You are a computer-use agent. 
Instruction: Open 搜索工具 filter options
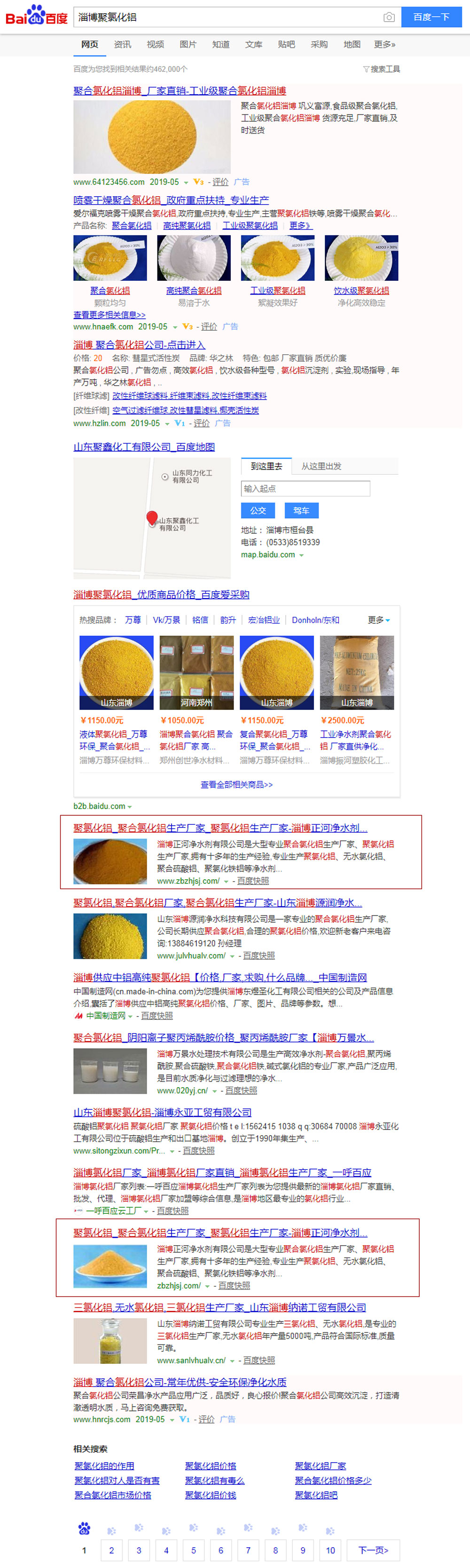(382, 69)
